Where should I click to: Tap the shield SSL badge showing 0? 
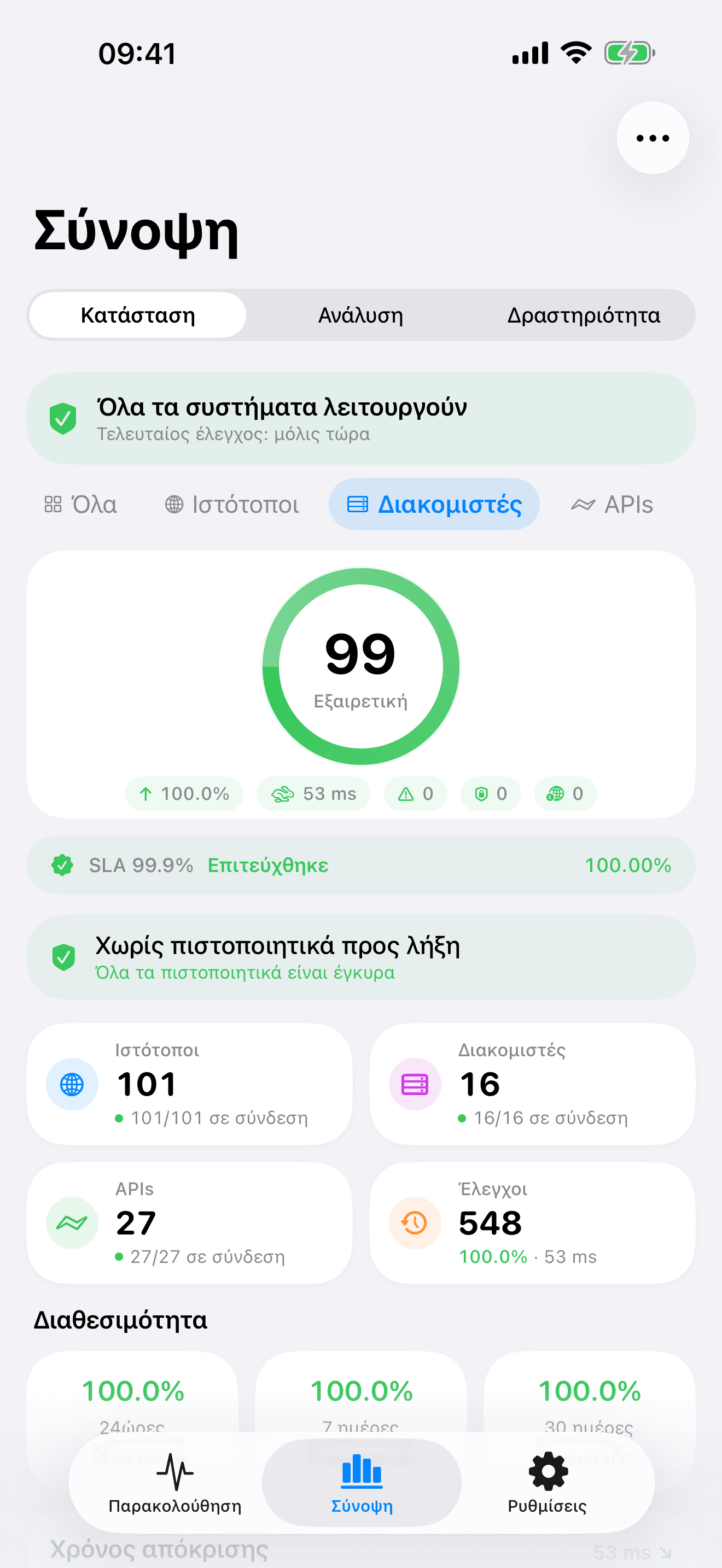pyautogui.click(x=479, y=793)
